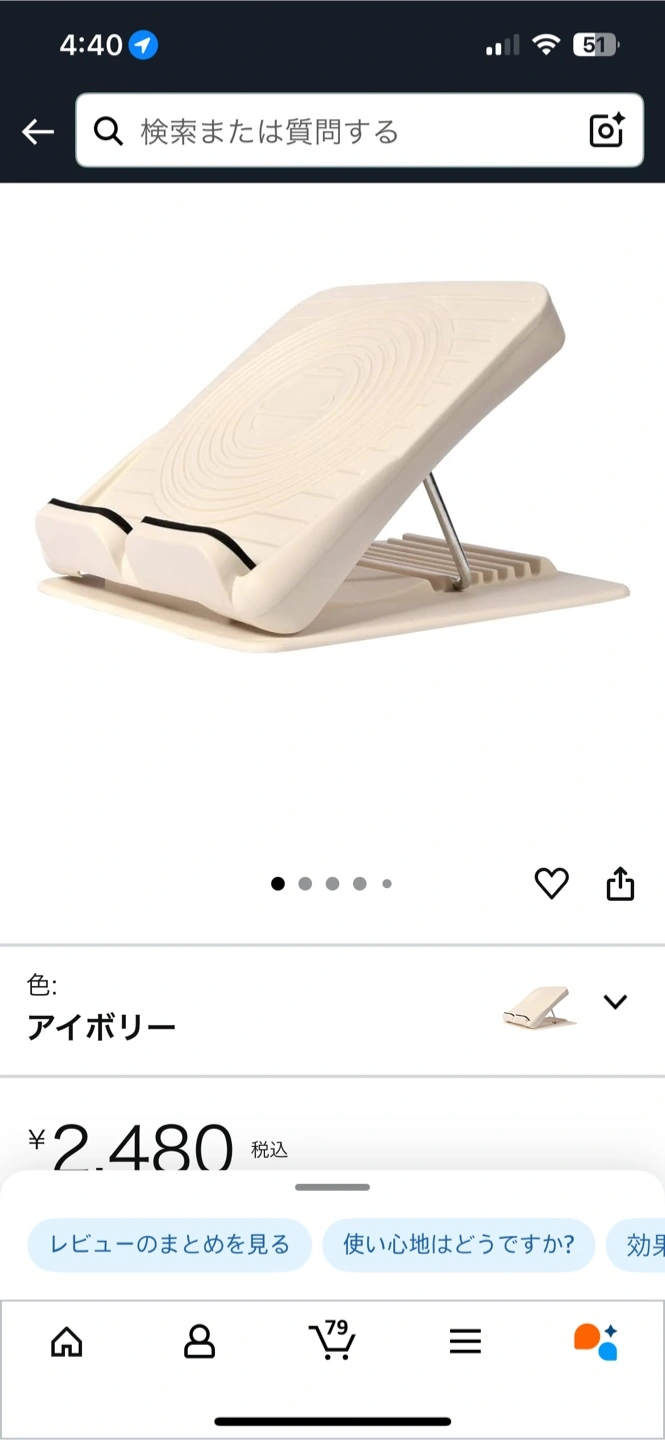Go to the Home tab
The image size is (665, 1440).
pos(67,1341)
